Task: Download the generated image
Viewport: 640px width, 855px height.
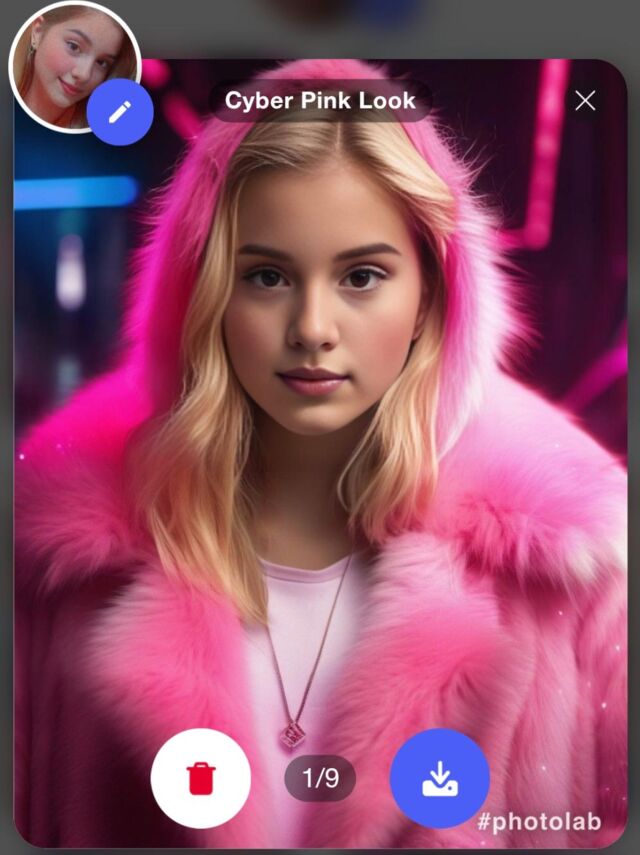Action: (440, 778)
